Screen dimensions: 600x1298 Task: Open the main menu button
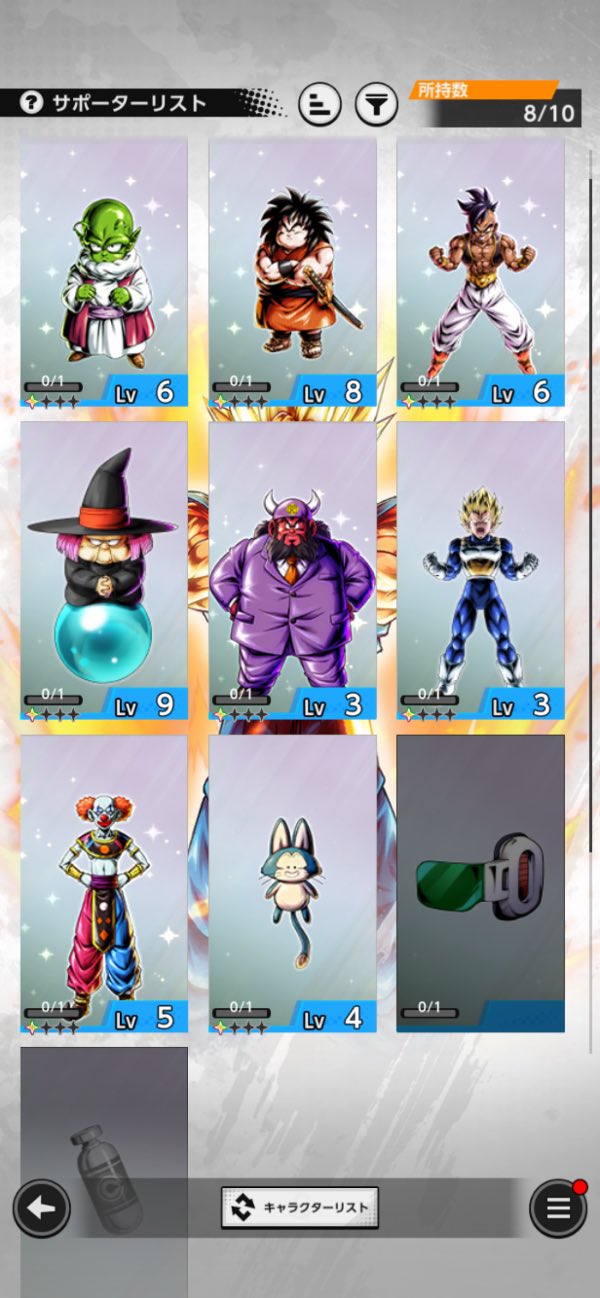tap(558, 1208)
